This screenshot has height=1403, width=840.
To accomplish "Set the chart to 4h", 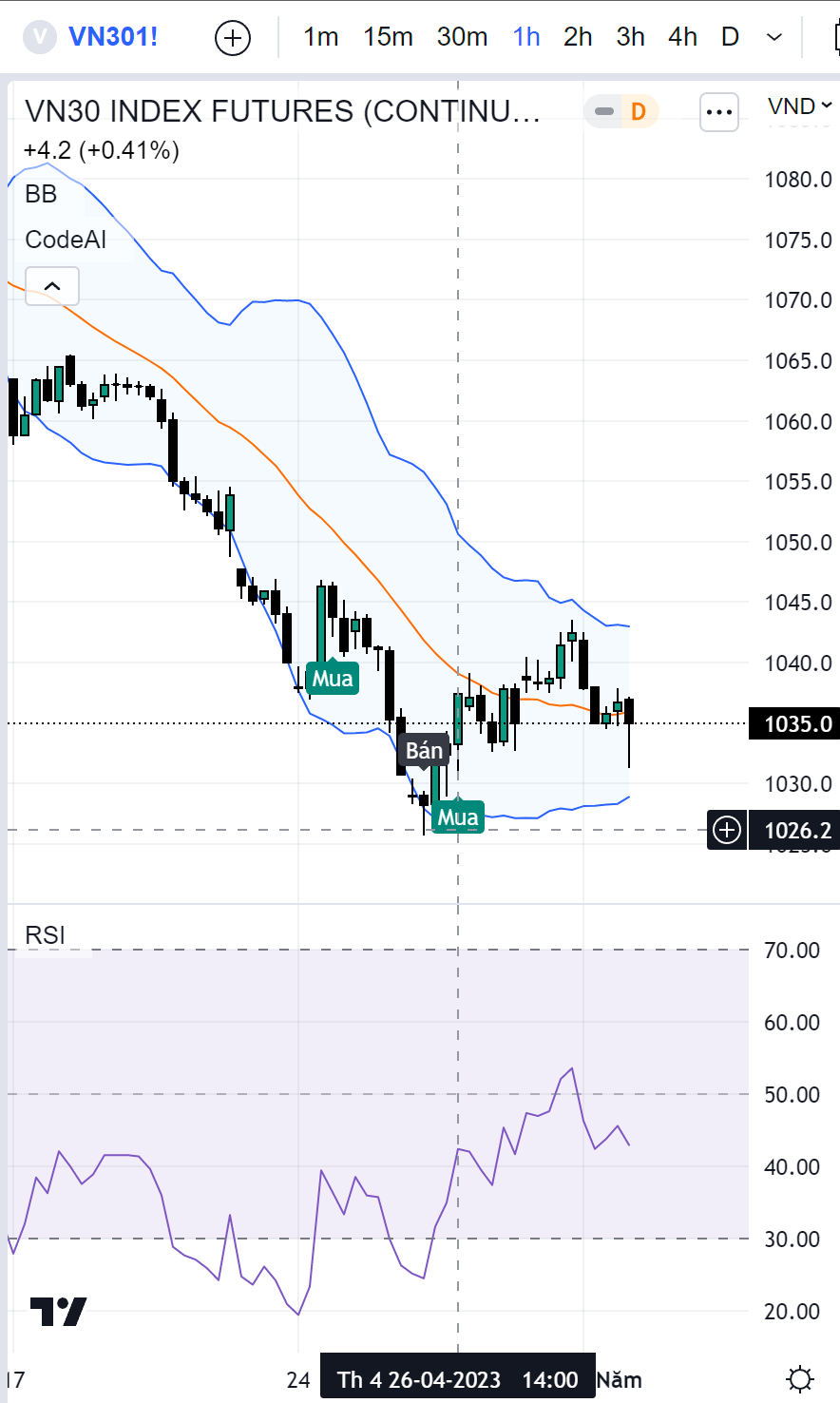I will [682, 37].
